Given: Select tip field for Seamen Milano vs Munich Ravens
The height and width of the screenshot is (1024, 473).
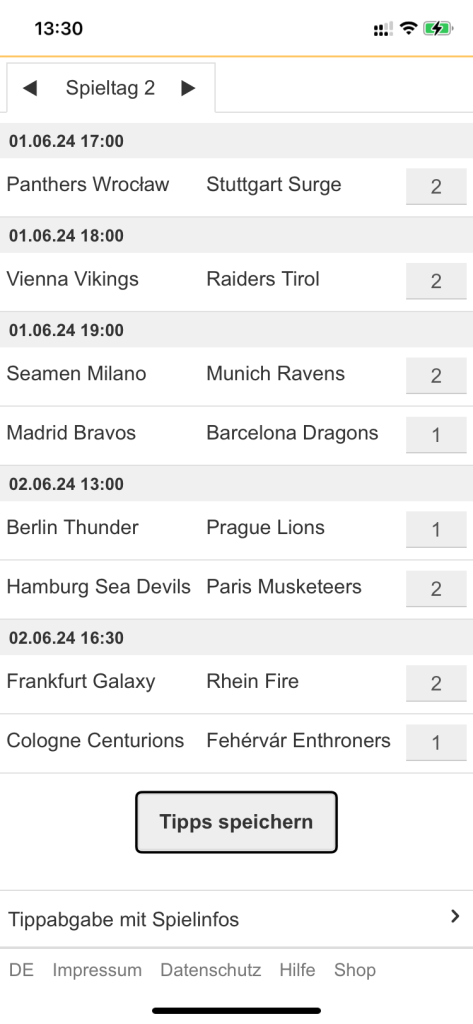Looking at the screenshot, I should (x=436, y=376).
